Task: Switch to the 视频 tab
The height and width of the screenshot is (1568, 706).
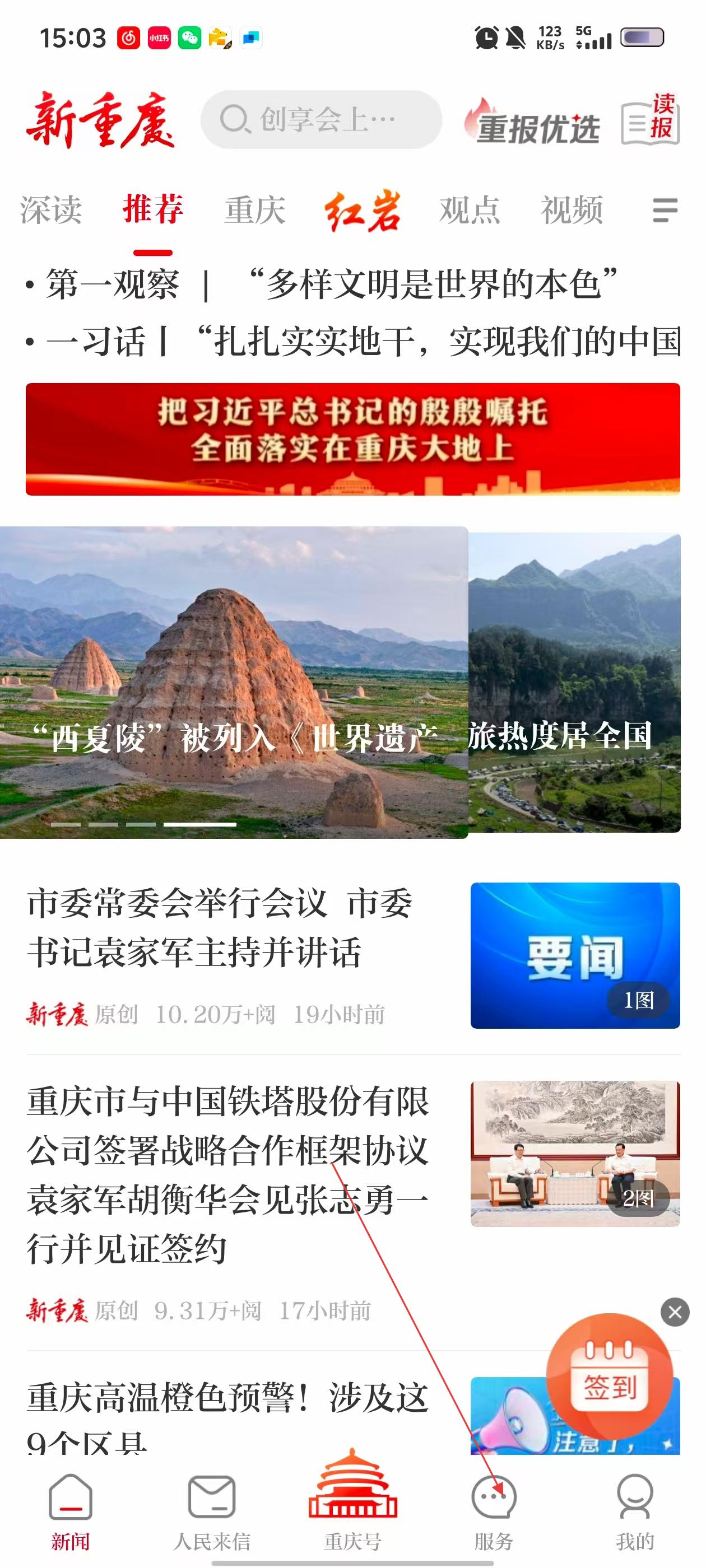Action: [x=572, y=211]
